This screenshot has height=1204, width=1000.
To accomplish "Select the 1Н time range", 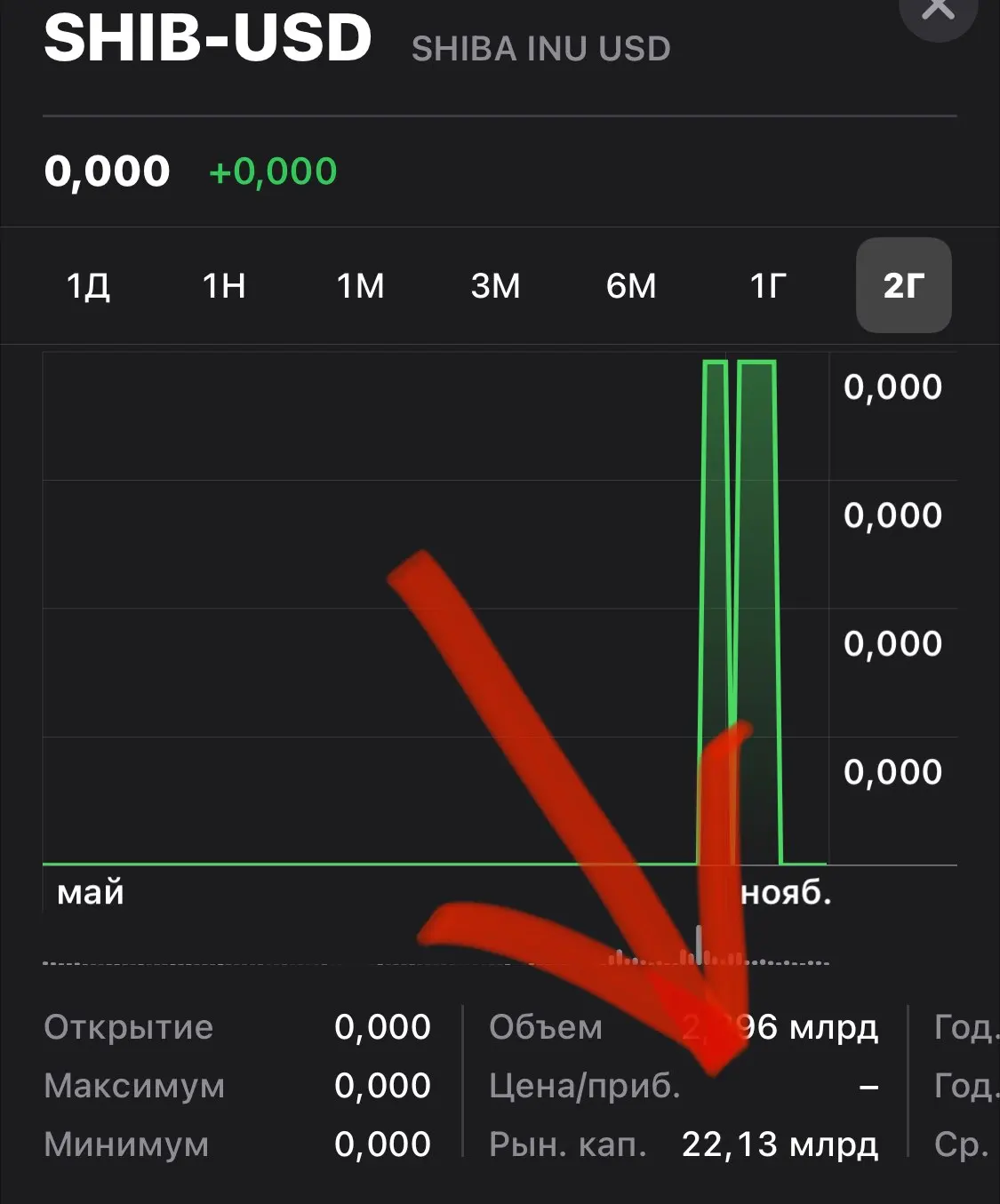I will click(x=224, y=286).
